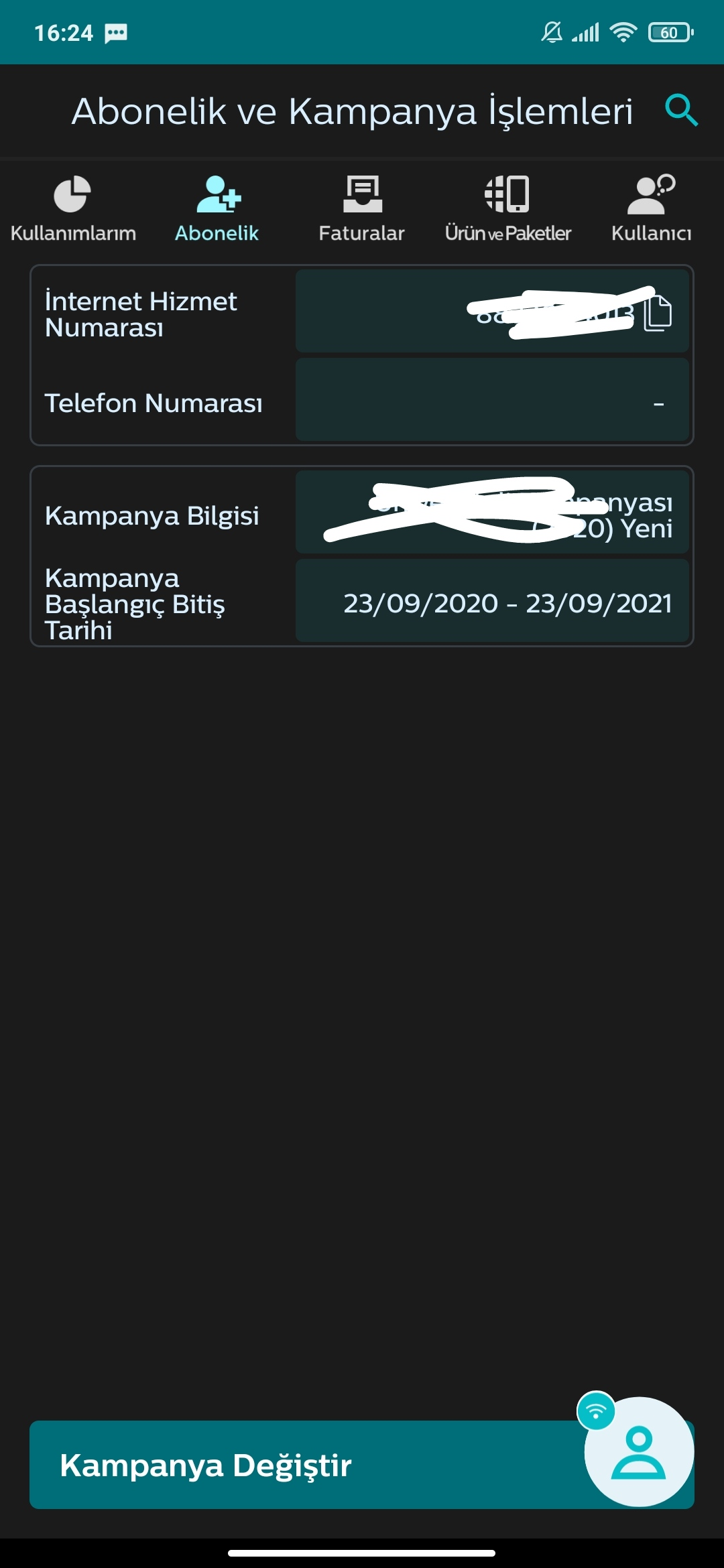This screenshot has width=724, height=1568.
Task: Open the floating assistant profile bubble
Action: (x=639, y=1451)
